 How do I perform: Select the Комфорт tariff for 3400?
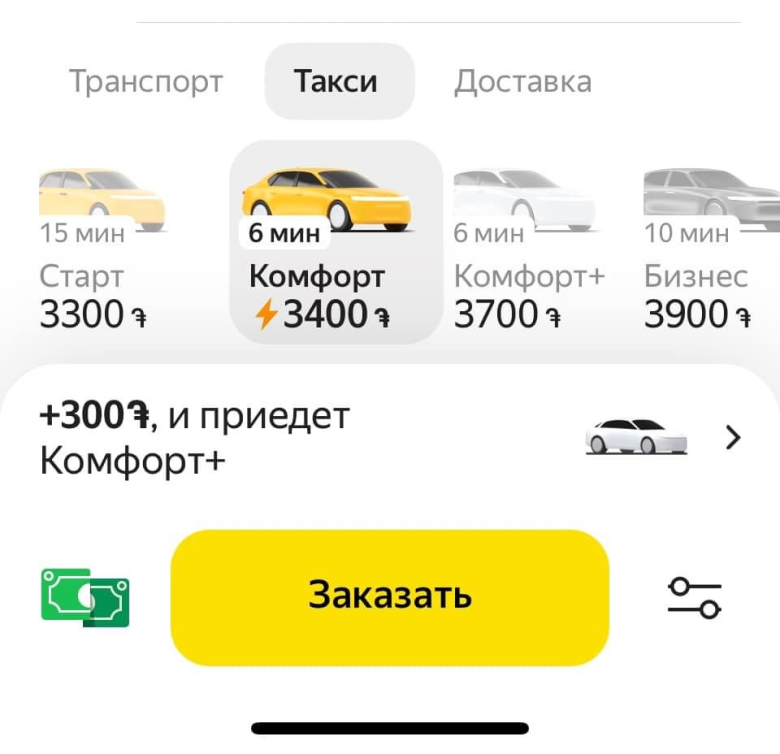336,245
